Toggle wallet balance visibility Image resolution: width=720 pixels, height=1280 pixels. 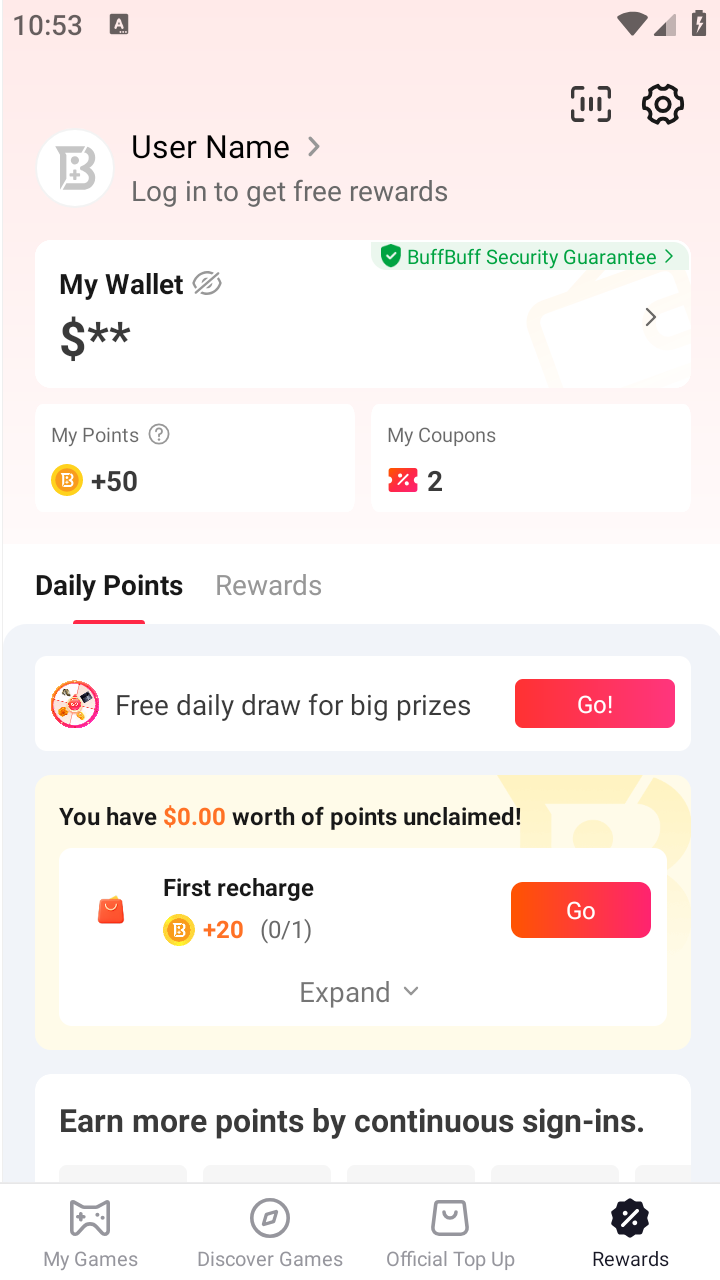coord(207,284)
